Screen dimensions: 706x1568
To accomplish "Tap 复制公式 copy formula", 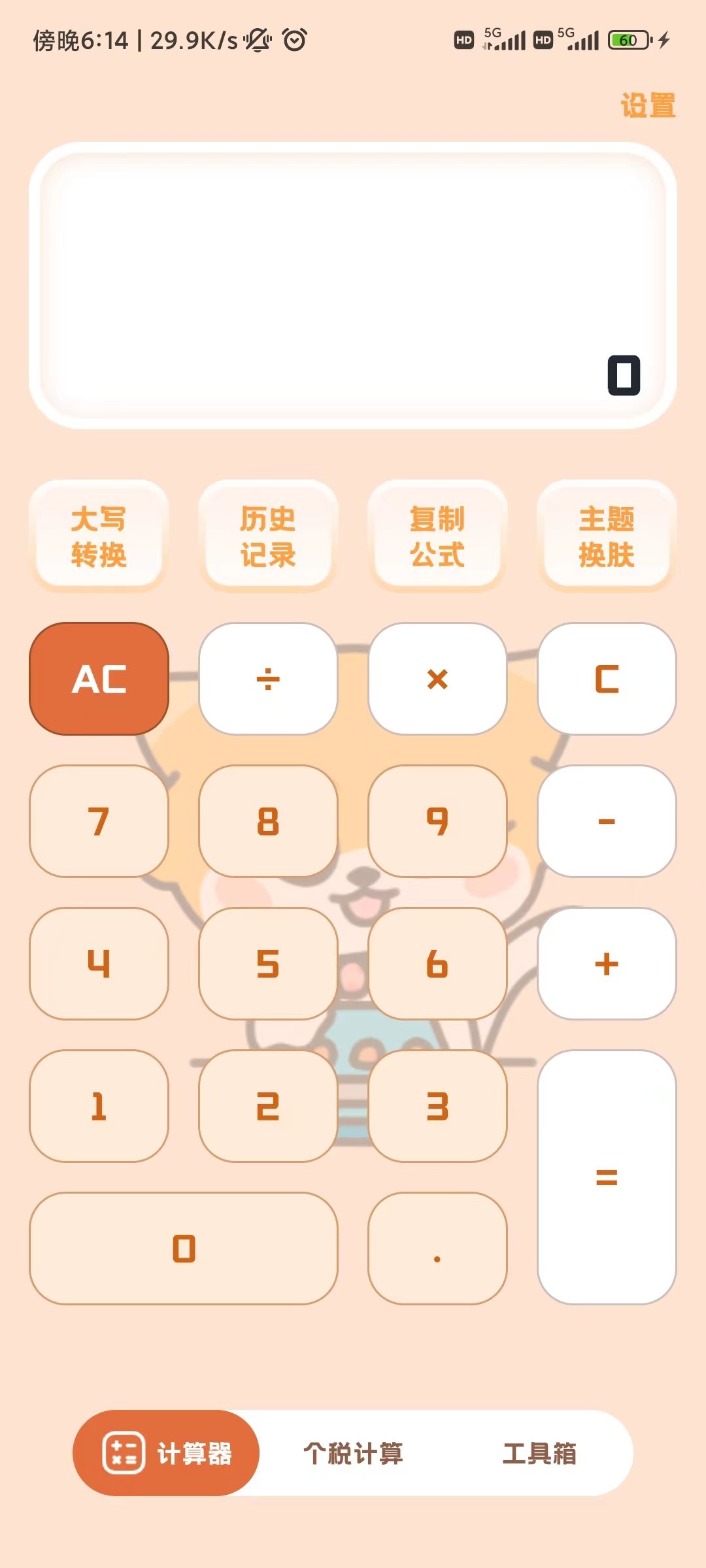I will [x=437, y=537].
